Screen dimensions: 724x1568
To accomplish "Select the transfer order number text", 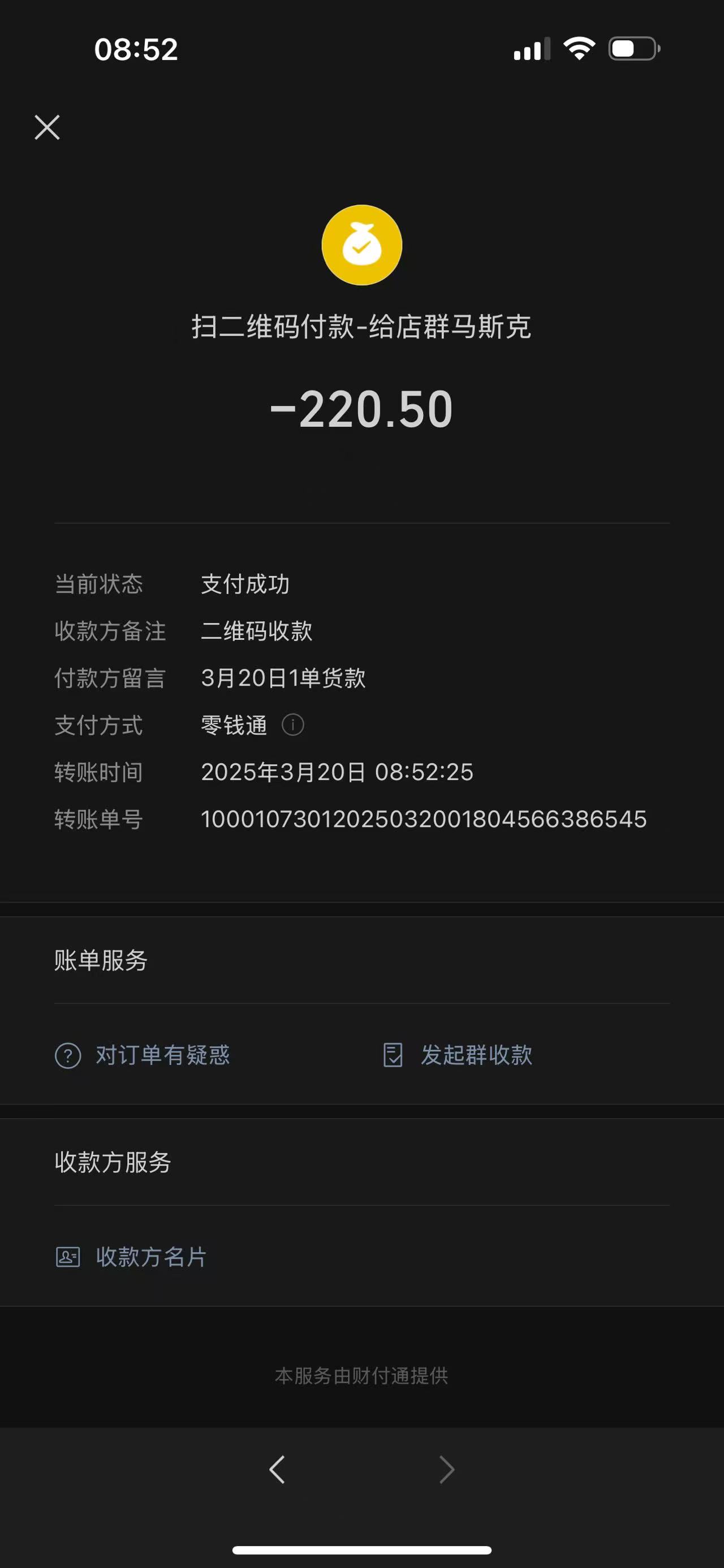I will (x=424, y=819).
